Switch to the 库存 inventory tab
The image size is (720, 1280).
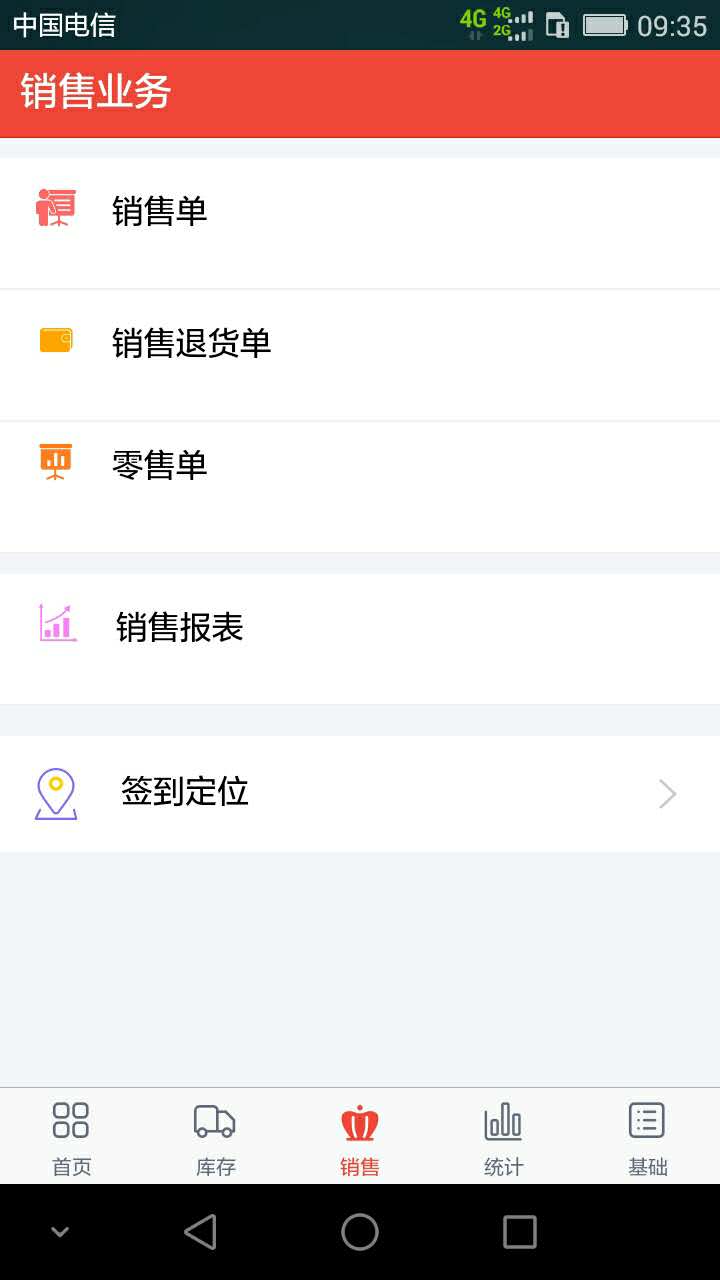pos(215,1138)
